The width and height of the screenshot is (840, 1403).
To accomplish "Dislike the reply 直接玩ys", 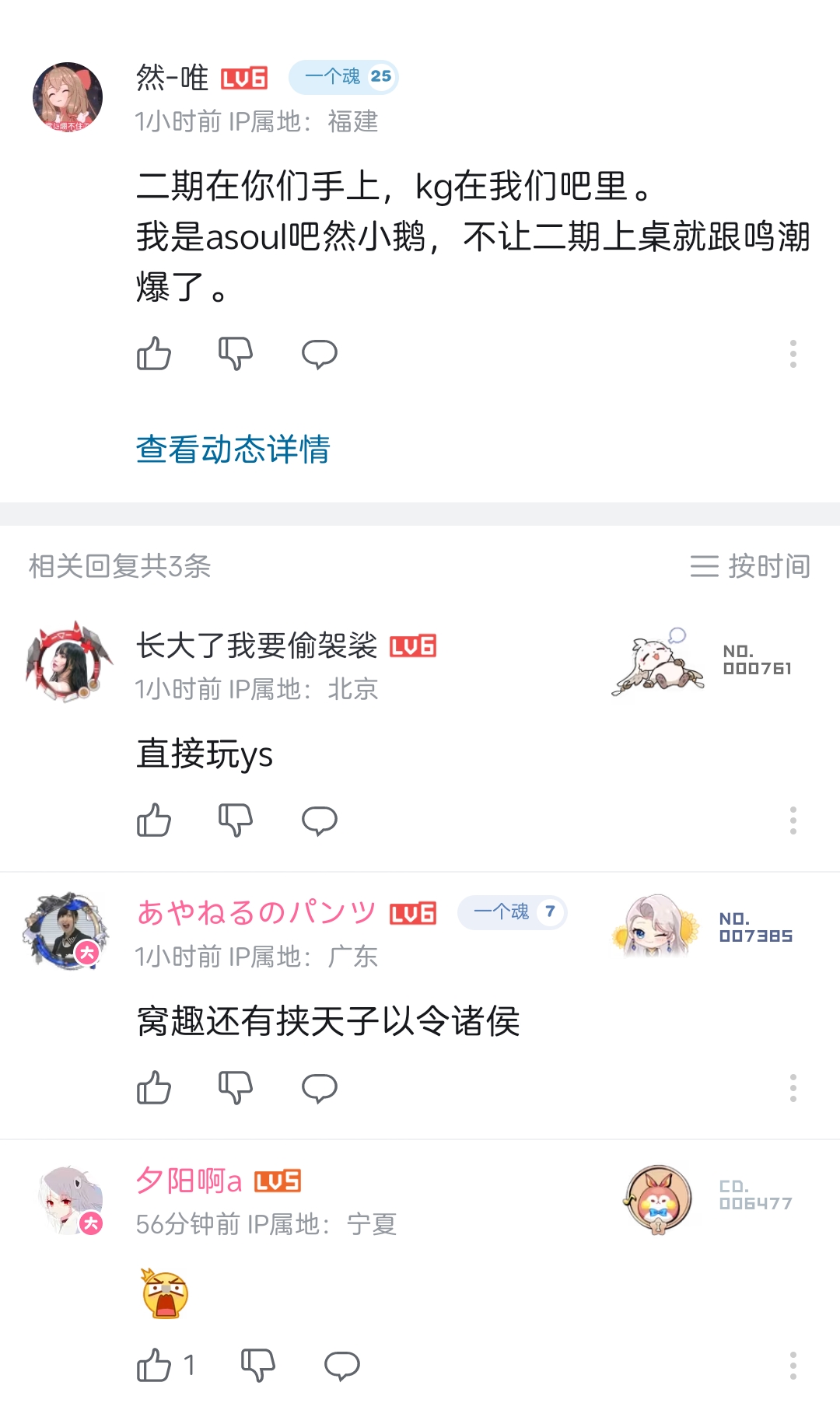I will click(236, 820).
